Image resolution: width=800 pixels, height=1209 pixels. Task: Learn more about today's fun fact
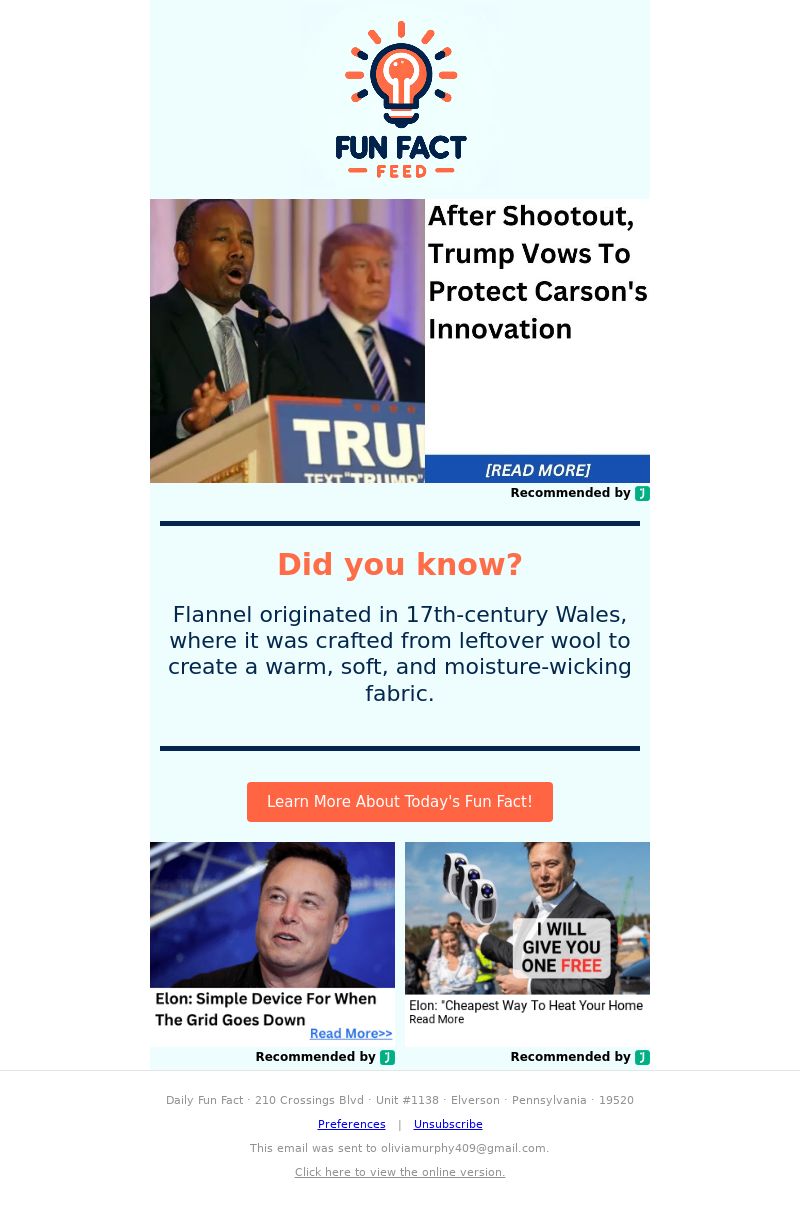coord(399,802)
